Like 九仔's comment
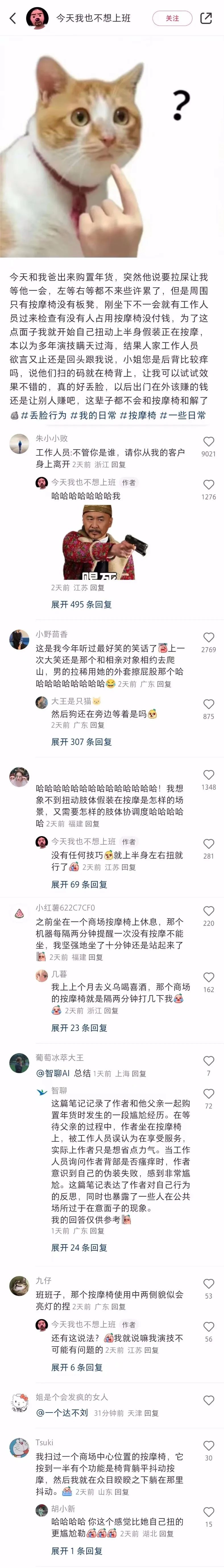The width and height of the screenshot is (224, 1568). pos(208,1284)
